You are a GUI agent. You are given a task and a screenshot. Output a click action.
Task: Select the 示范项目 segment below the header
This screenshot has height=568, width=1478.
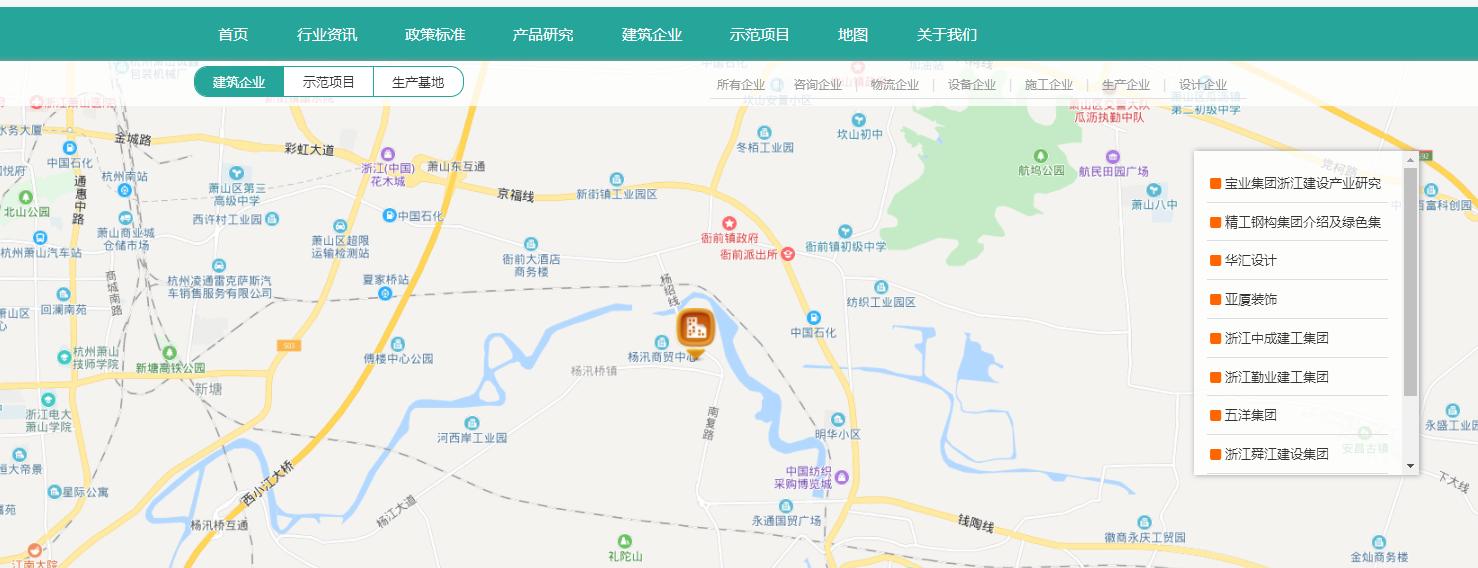click(329, 82)
